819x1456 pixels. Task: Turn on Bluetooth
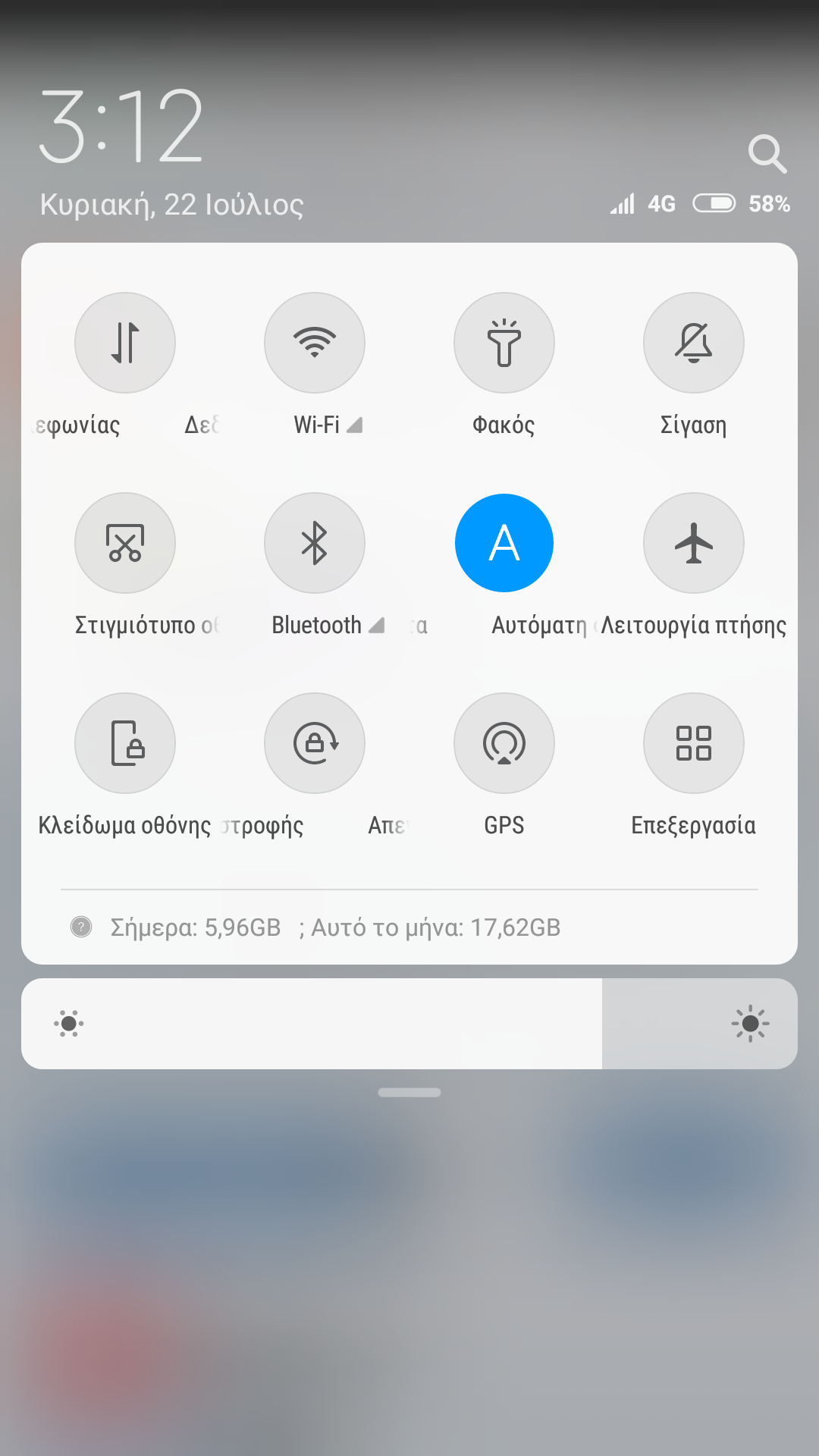(315, 543)
